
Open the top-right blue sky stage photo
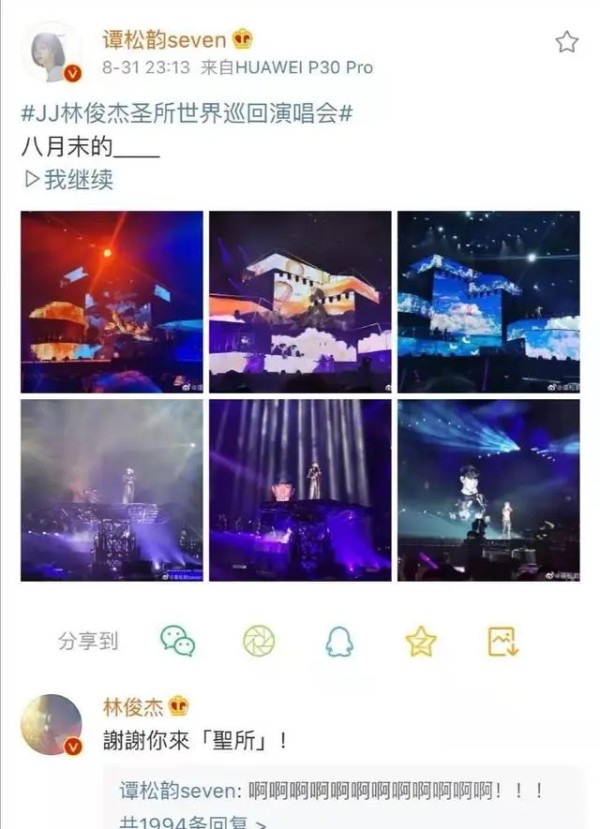[x=488, y=301]
